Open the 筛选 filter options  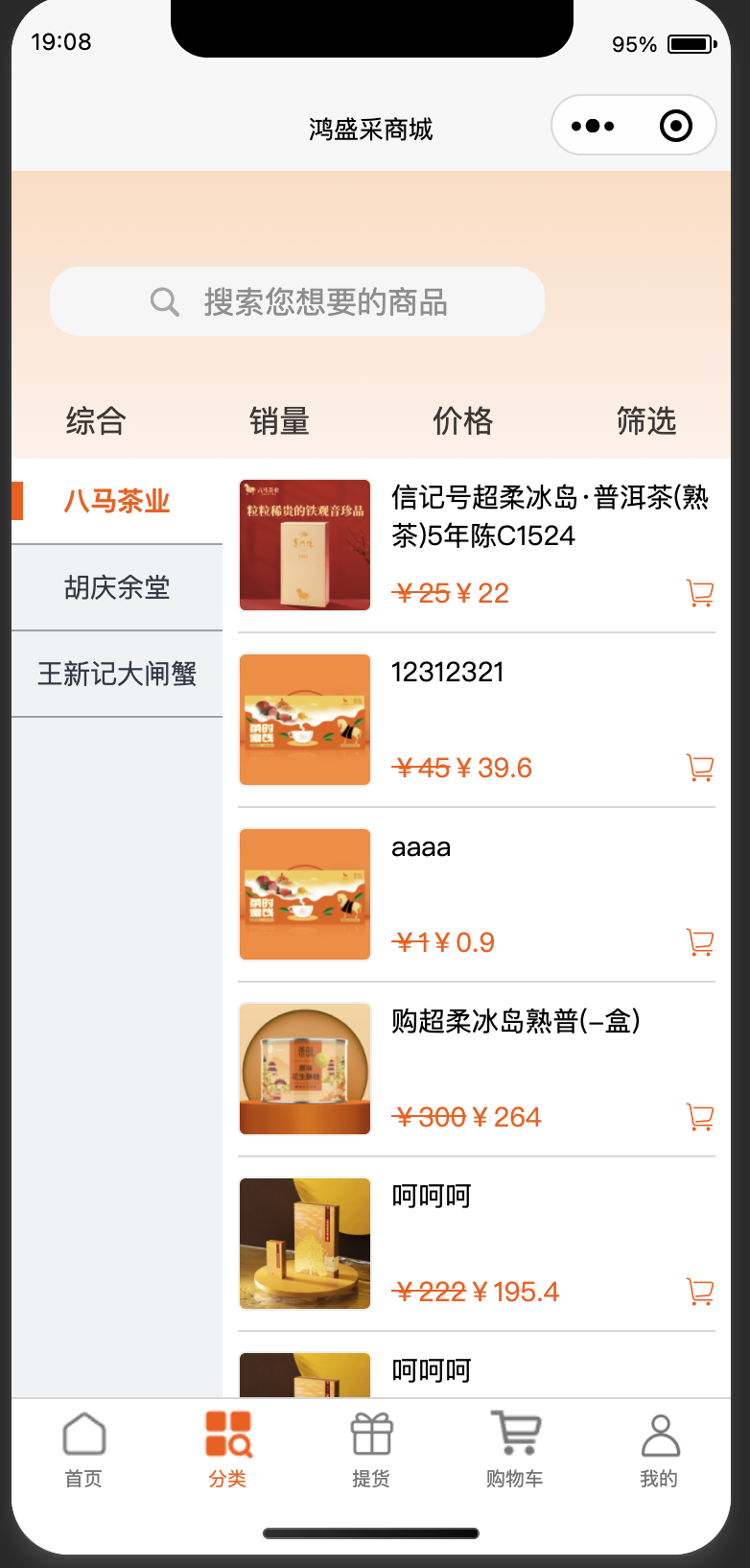tap(646, 421)
